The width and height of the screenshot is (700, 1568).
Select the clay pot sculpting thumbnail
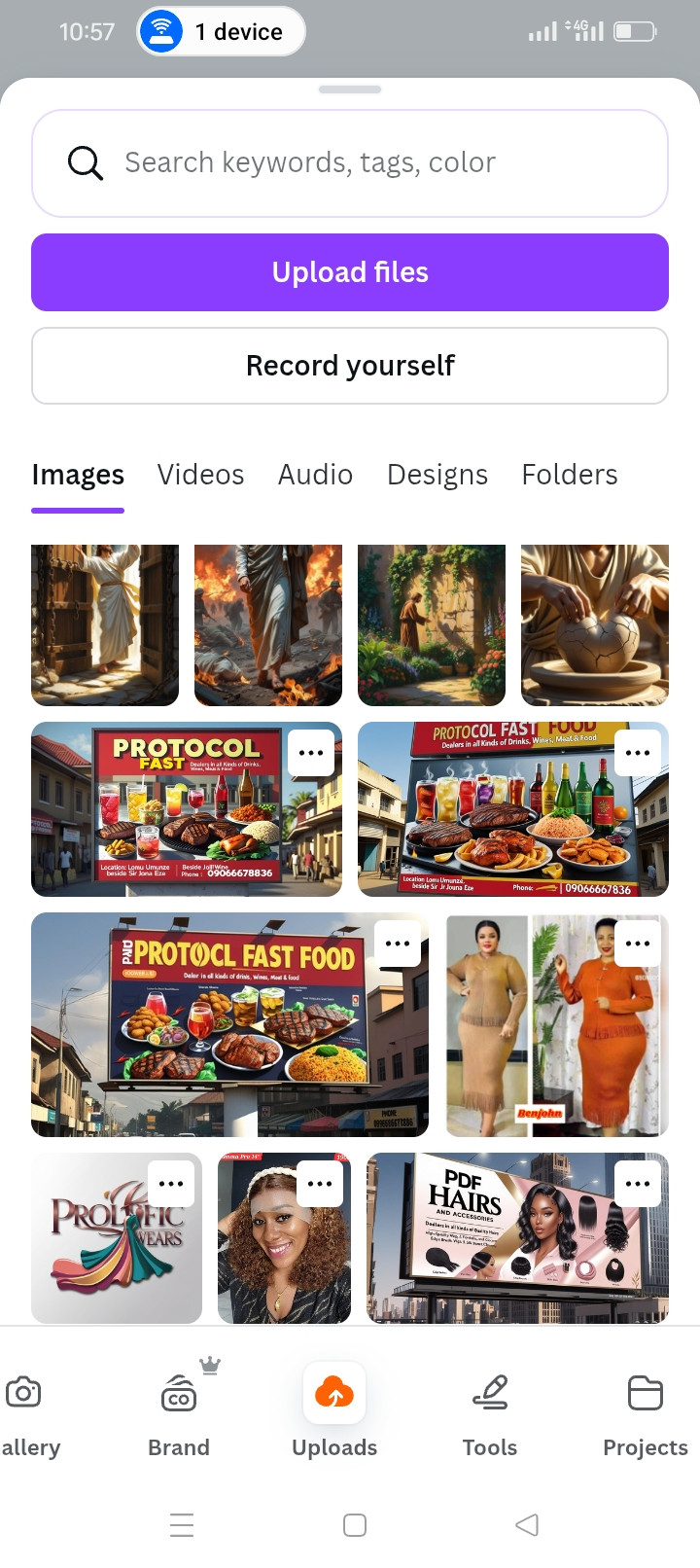pyautogui.click(x=594, y=624)
